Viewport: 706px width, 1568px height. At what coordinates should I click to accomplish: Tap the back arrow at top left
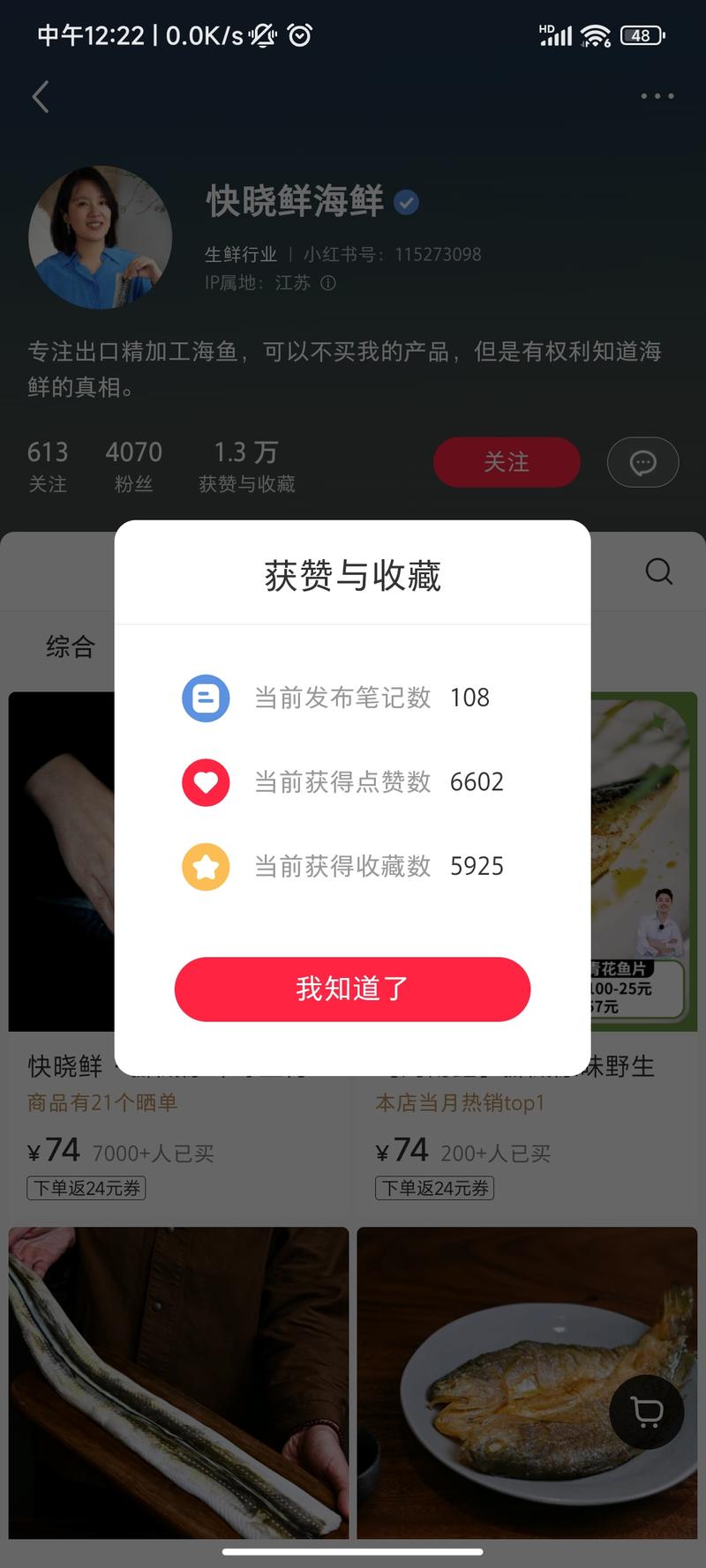tap(40, 97)
